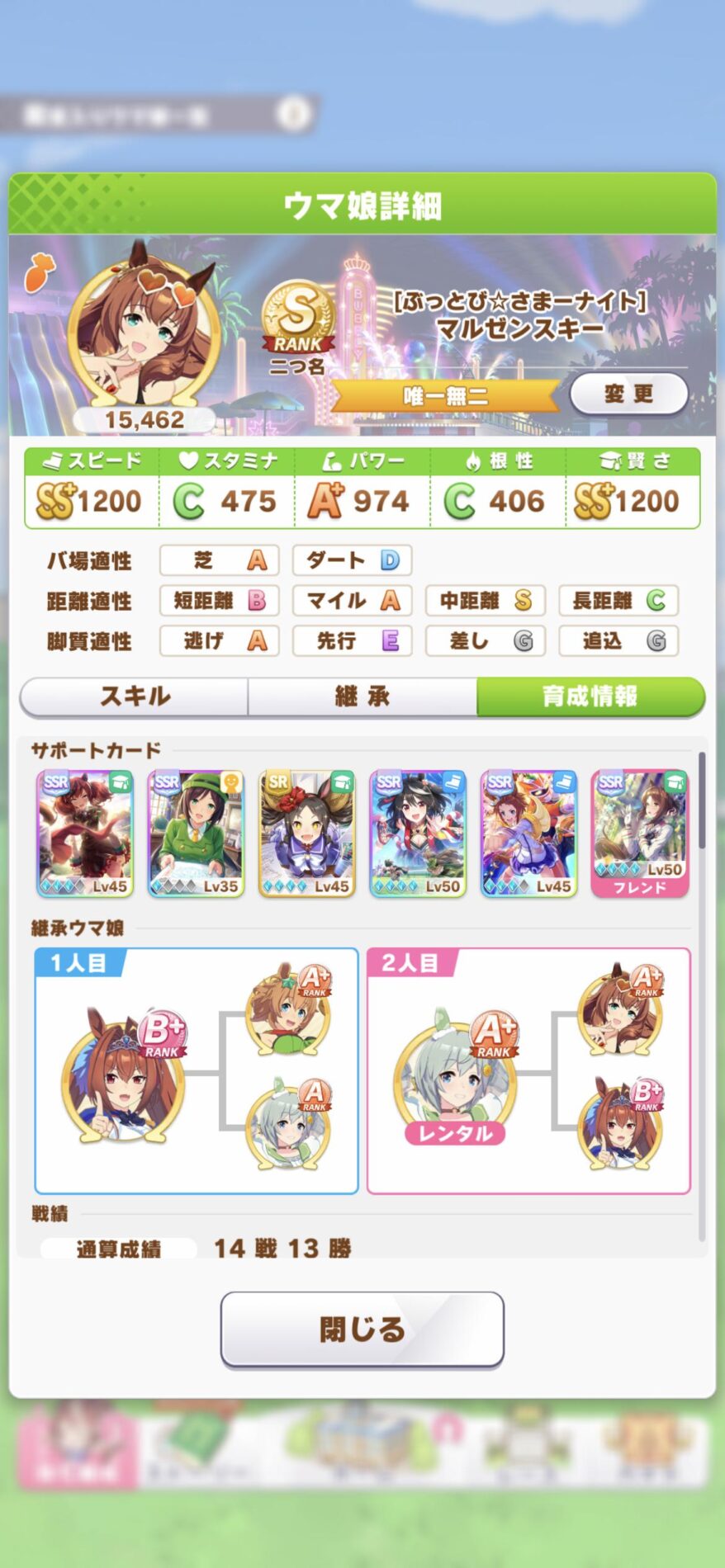Open the SR Lv45 support card
This screenshot has width=725, height=1568.
[306, 834]
